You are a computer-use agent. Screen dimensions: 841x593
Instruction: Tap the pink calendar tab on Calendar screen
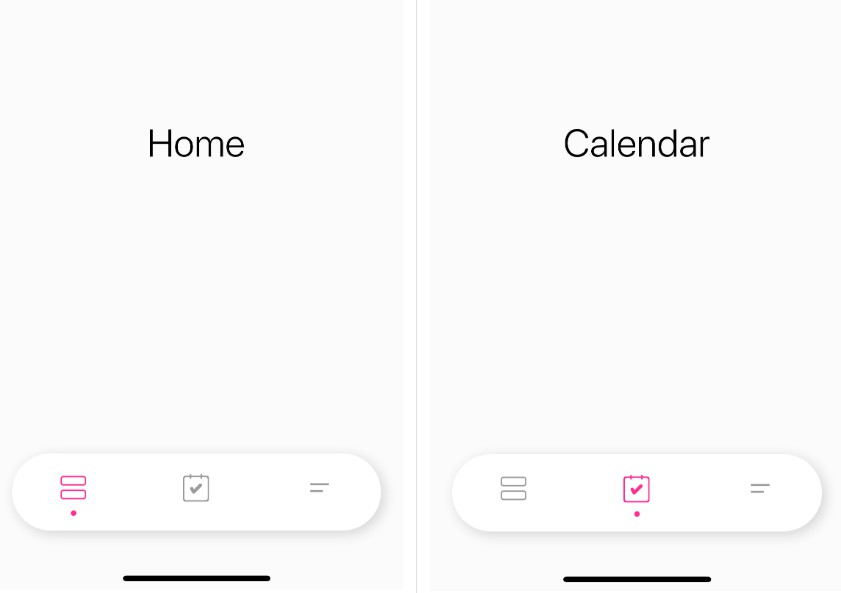[x=636, y=489]
